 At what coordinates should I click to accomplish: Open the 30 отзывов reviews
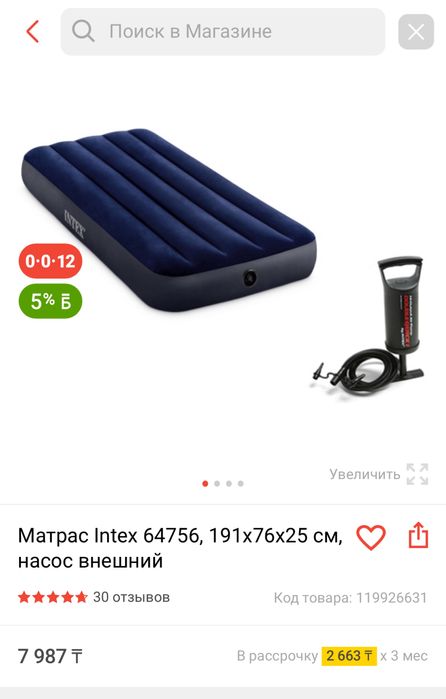click(131, 597)
